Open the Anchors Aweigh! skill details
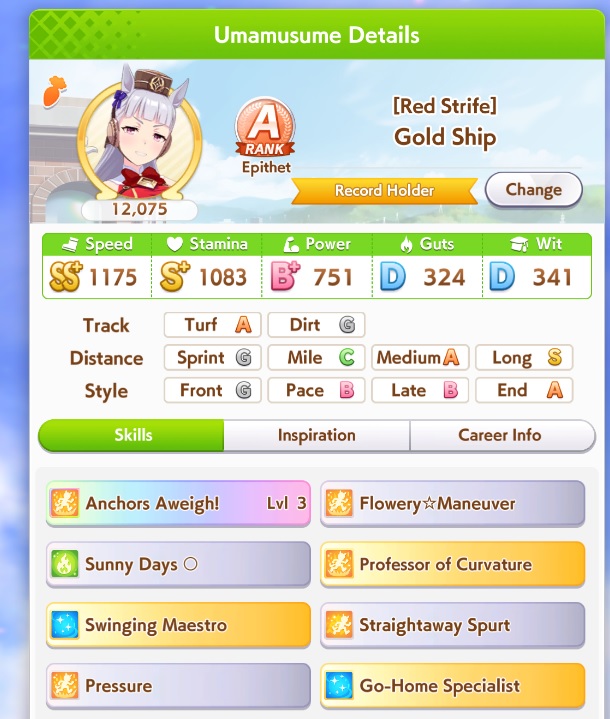610x719 pixels. [178, 504]
